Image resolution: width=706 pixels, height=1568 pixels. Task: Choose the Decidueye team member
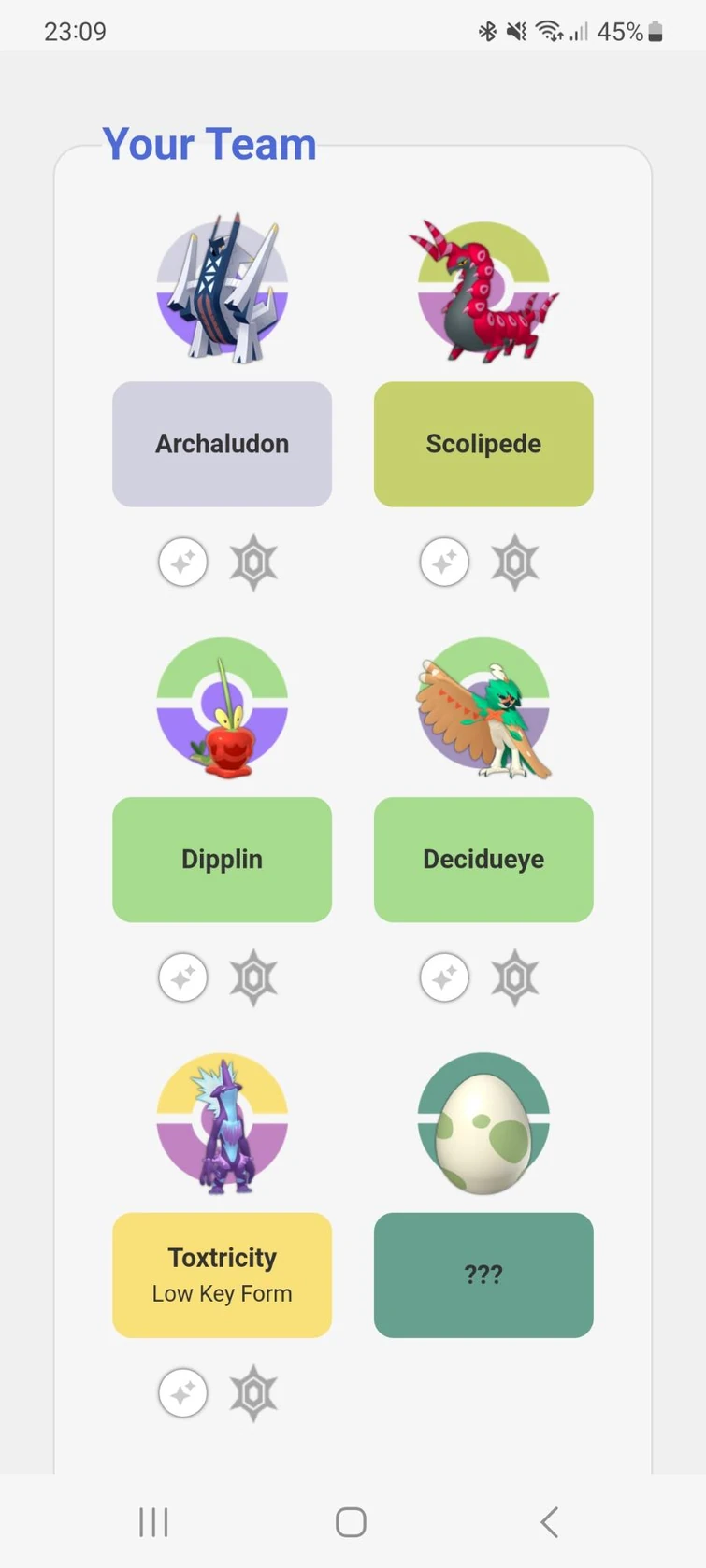click(483, 860)
